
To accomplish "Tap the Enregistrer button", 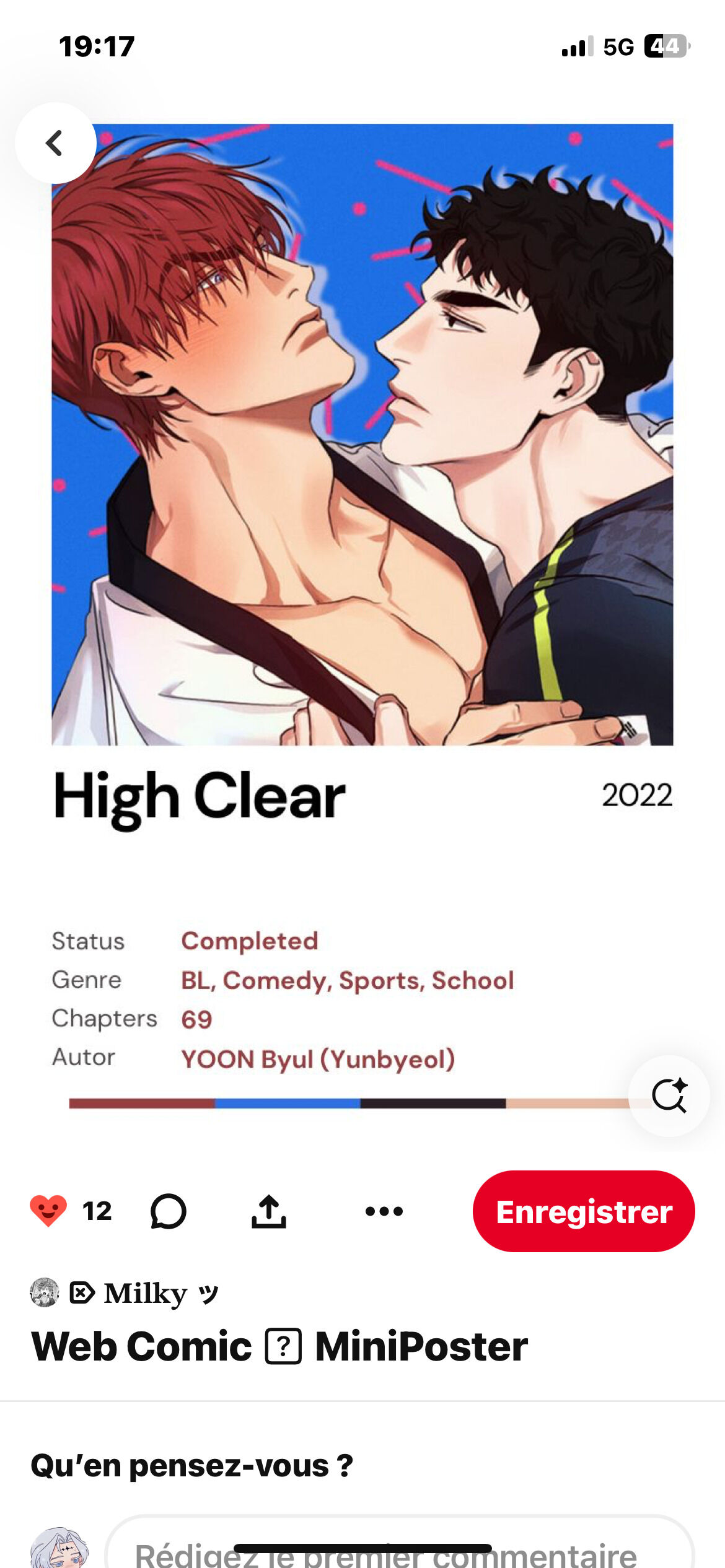I will tap(583, 1211).
